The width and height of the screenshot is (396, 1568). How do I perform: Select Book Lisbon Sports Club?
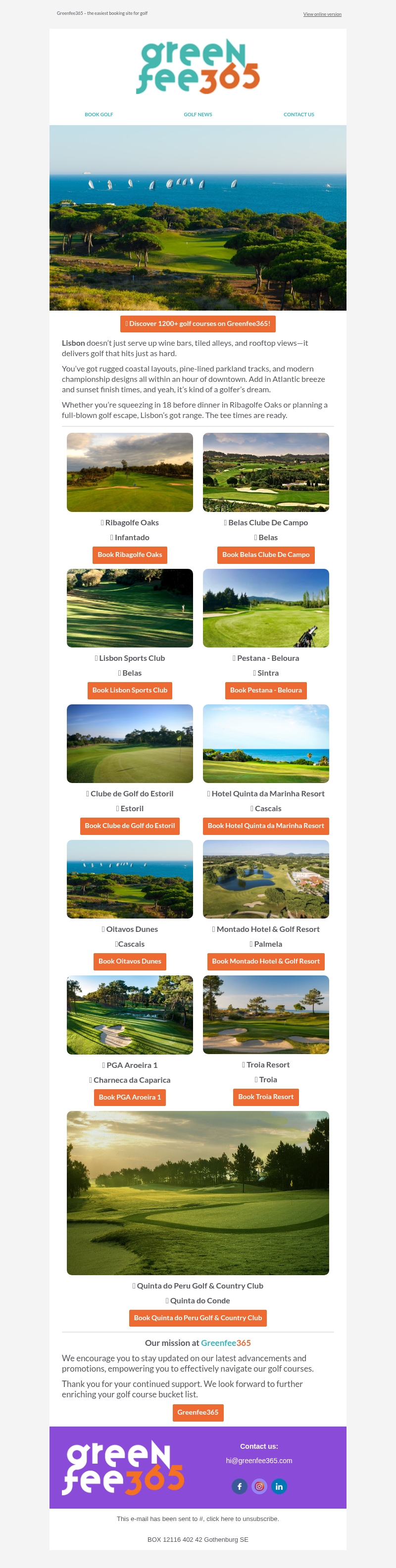coord(130,690)
